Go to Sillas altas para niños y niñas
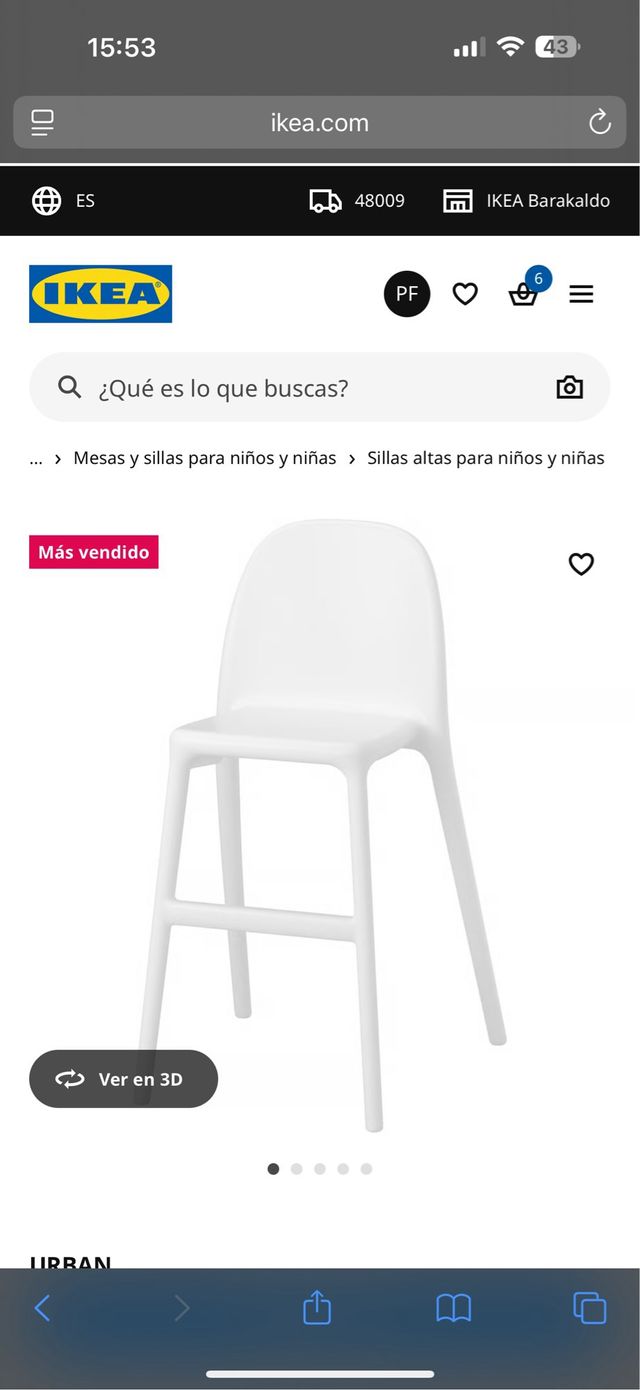Image resolution: width=640 pixels, height=1390 pixels. [x=485, y=458]
